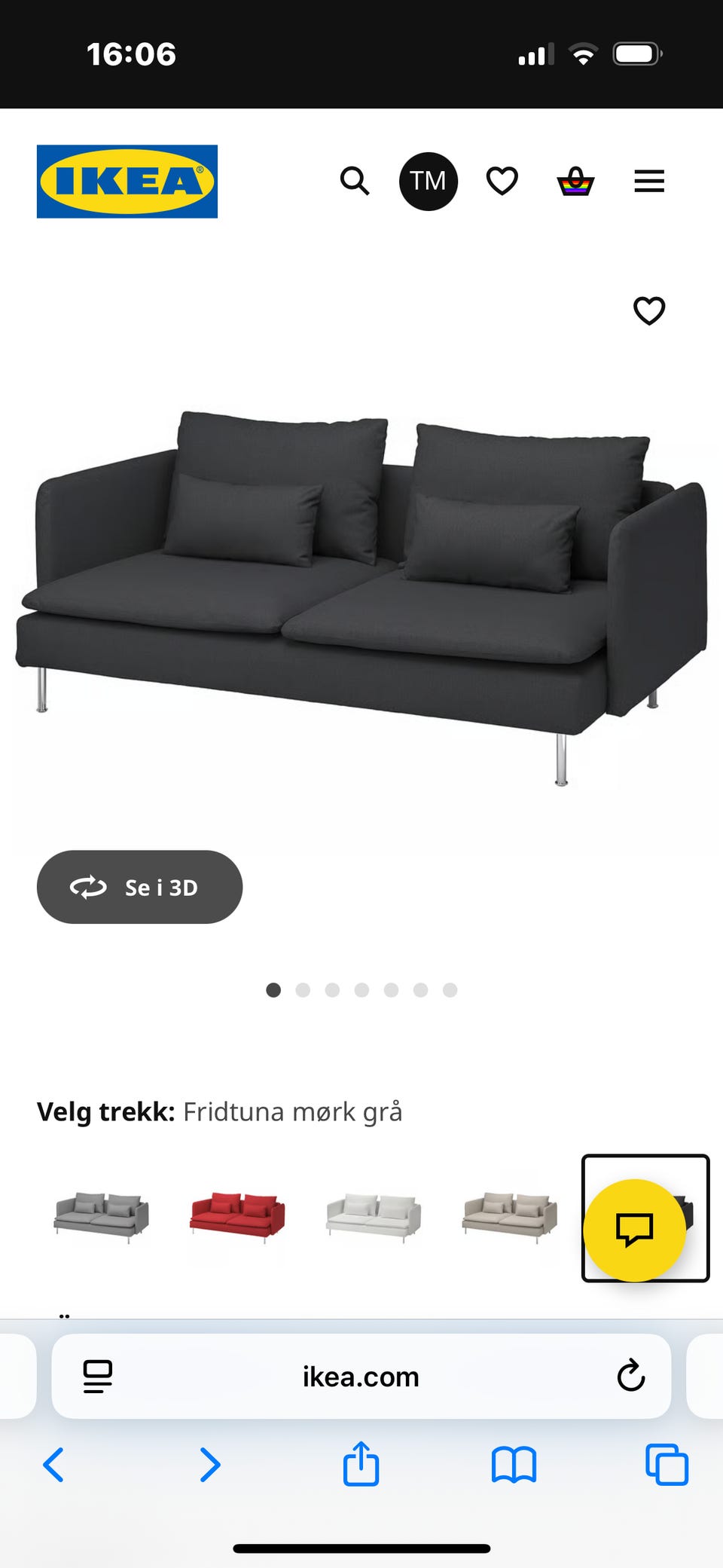Screen dimensions: 723x1568
Task: Share this page from Safari toolbar
Action: pyautogui.click(x=361, y=1465)
